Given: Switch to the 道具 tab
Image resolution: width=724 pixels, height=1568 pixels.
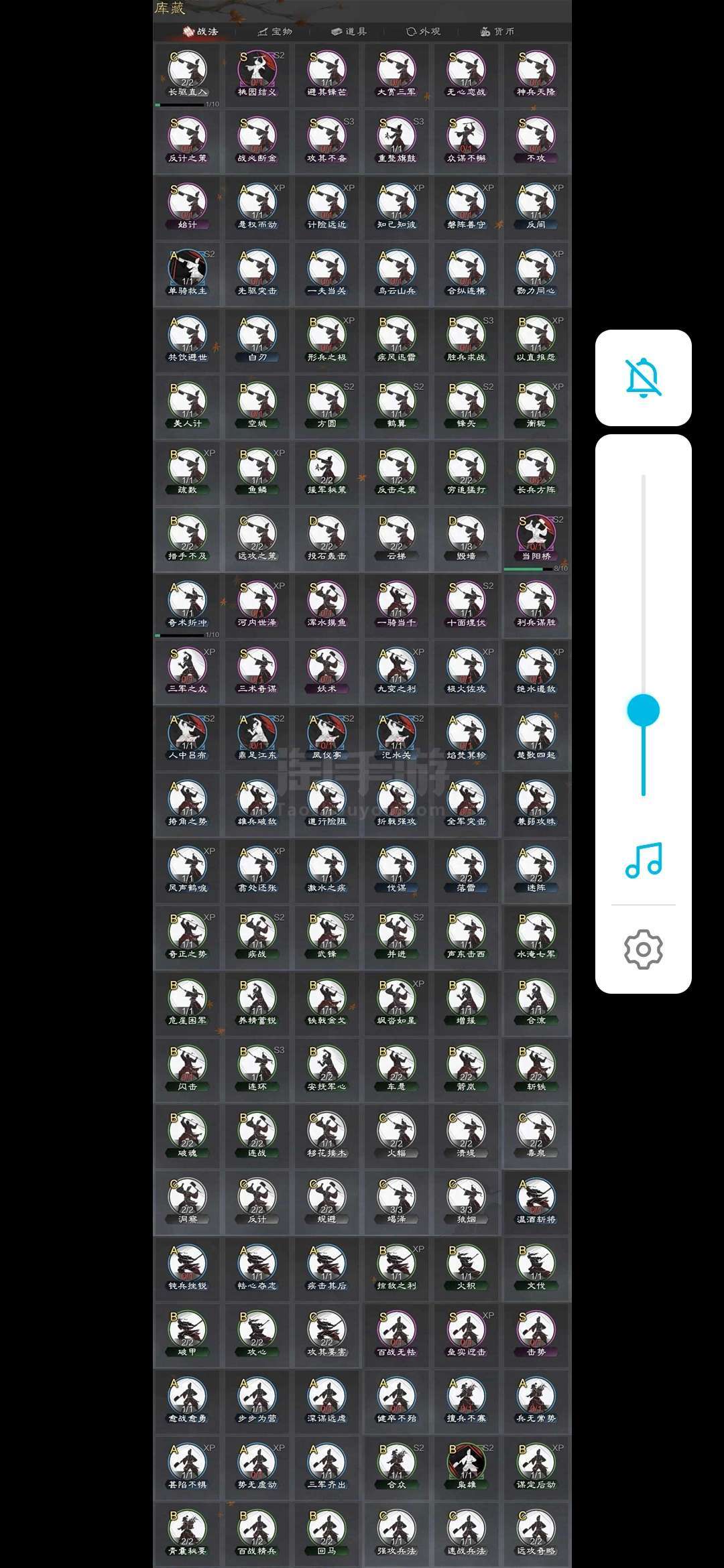Looking at the screenshot, I should pyautogui.click(x=349, y=31).
